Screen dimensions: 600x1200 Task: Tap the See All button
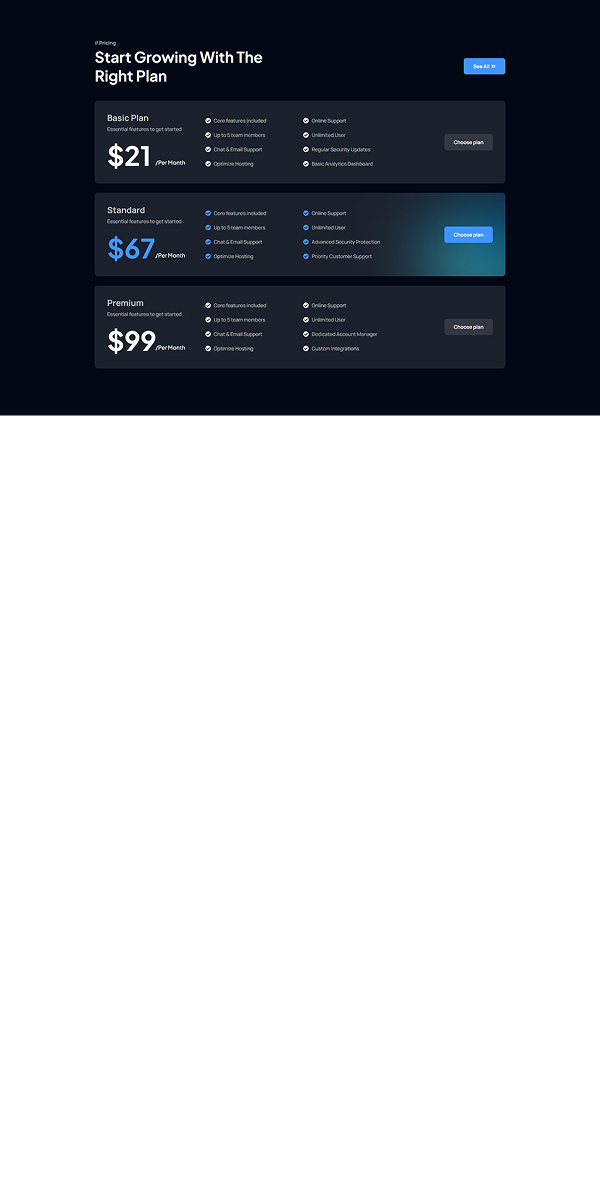point(484,66)
